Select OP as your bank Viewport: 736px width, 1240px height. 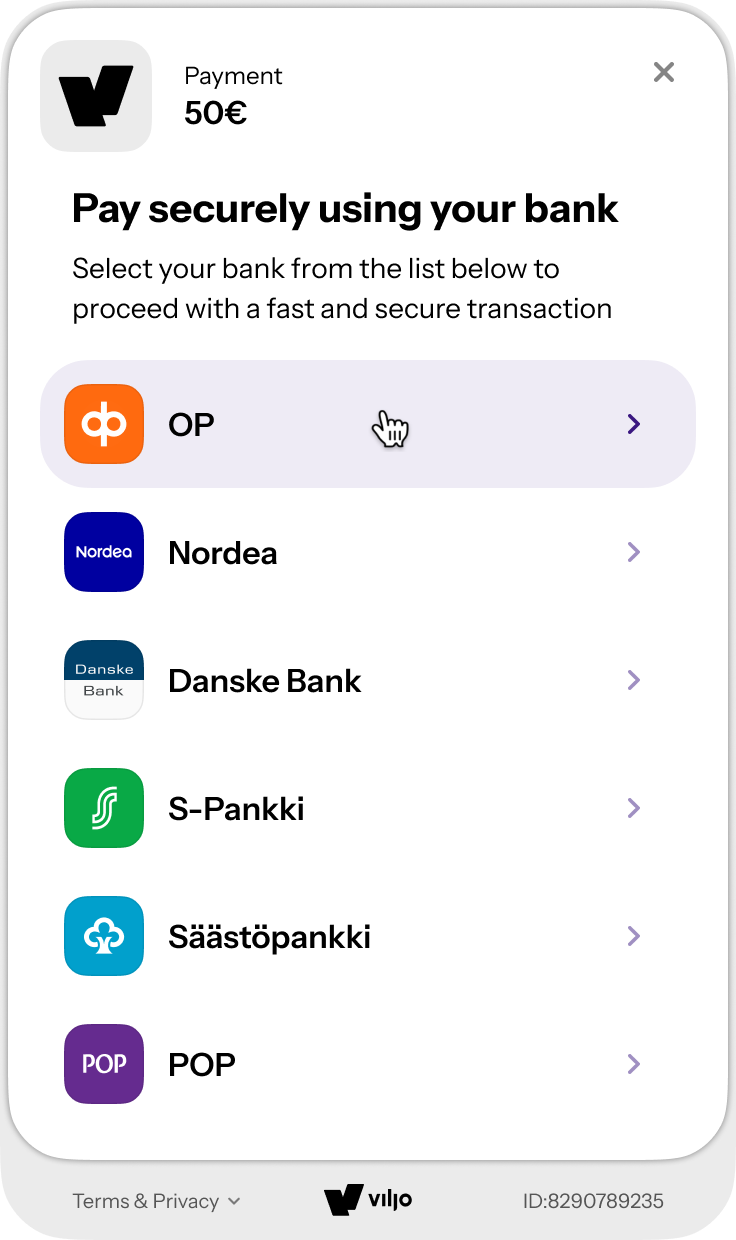click(367, 424)
